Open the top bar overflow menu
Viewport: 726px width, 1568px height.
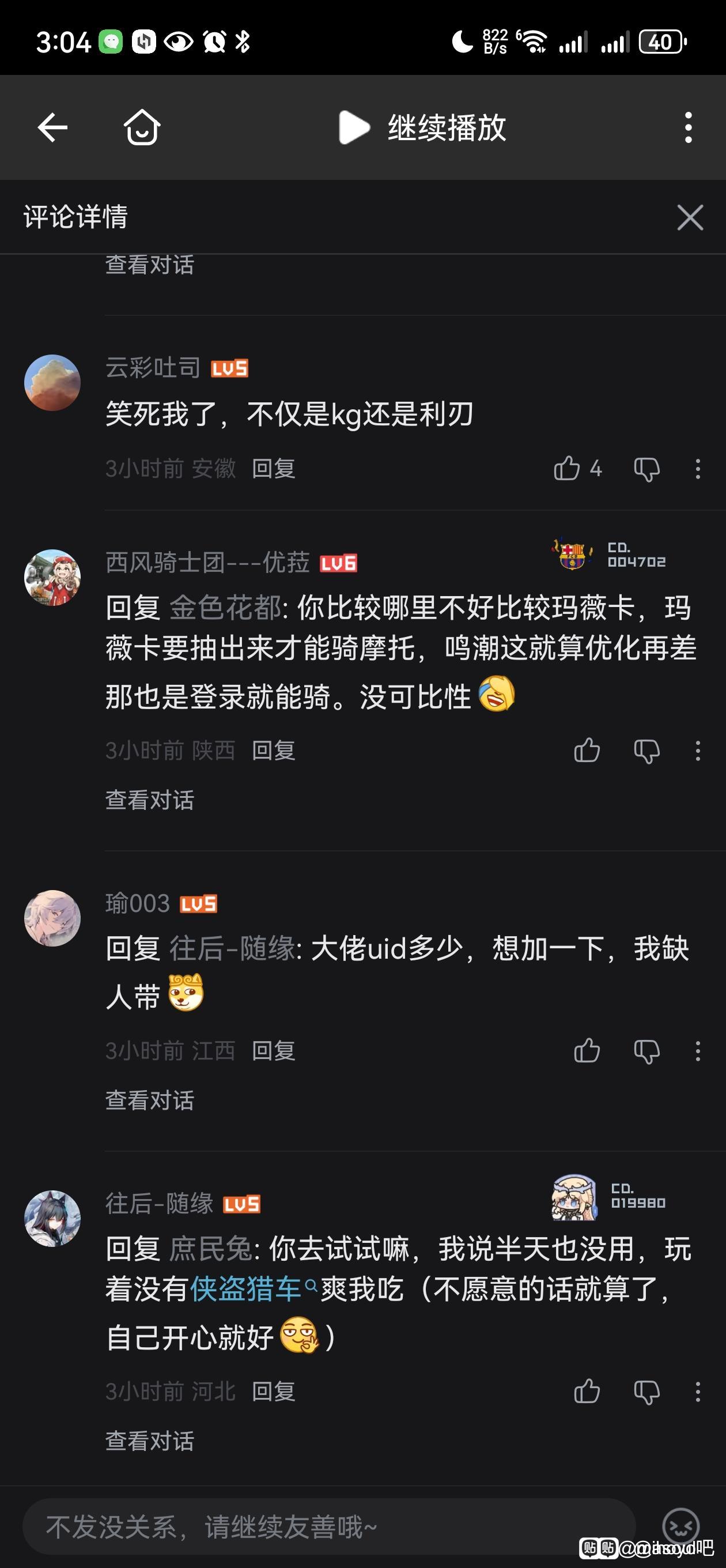687,127
